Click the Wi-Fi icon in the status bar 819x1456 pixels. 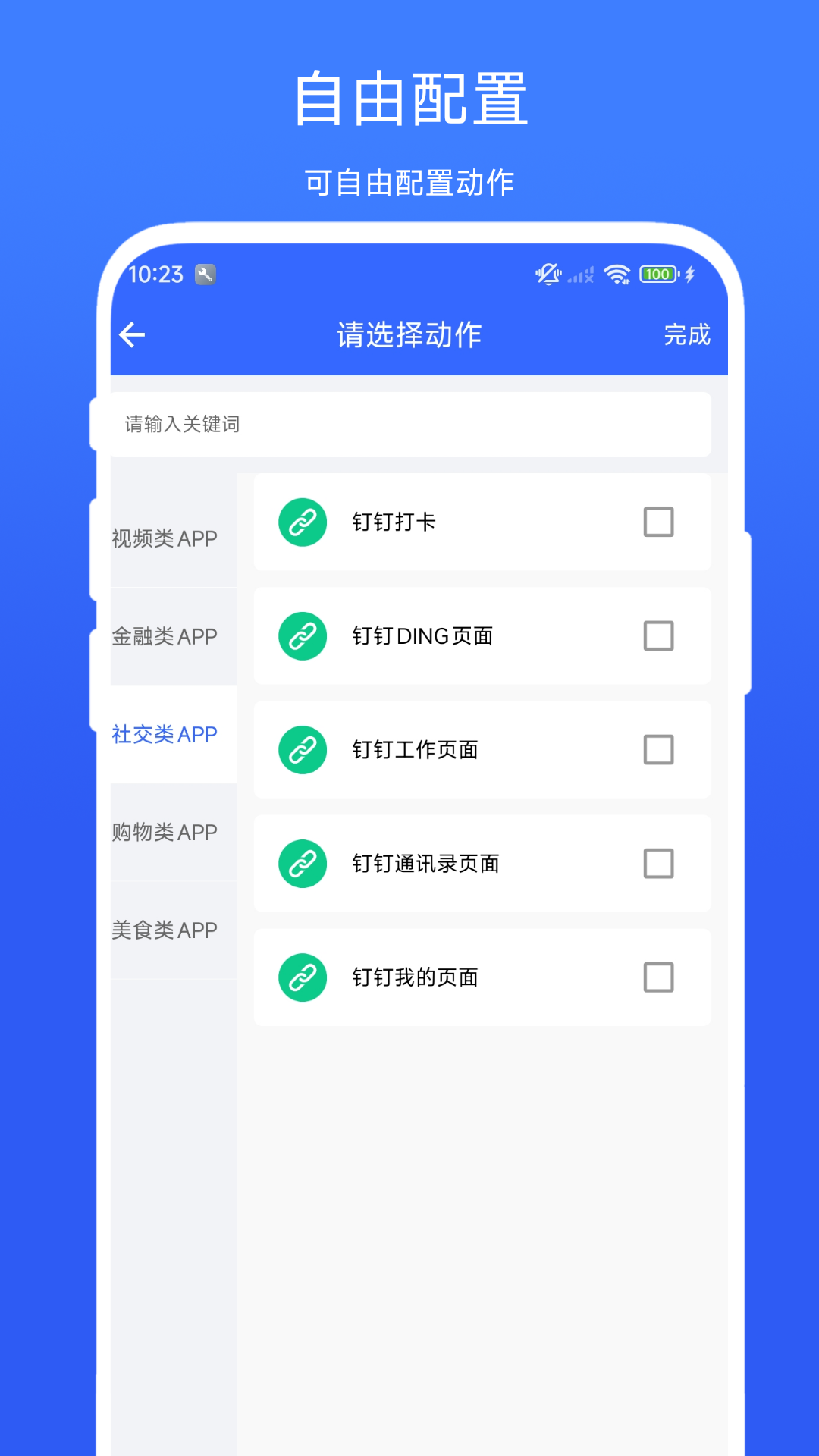tap(616, 275)
